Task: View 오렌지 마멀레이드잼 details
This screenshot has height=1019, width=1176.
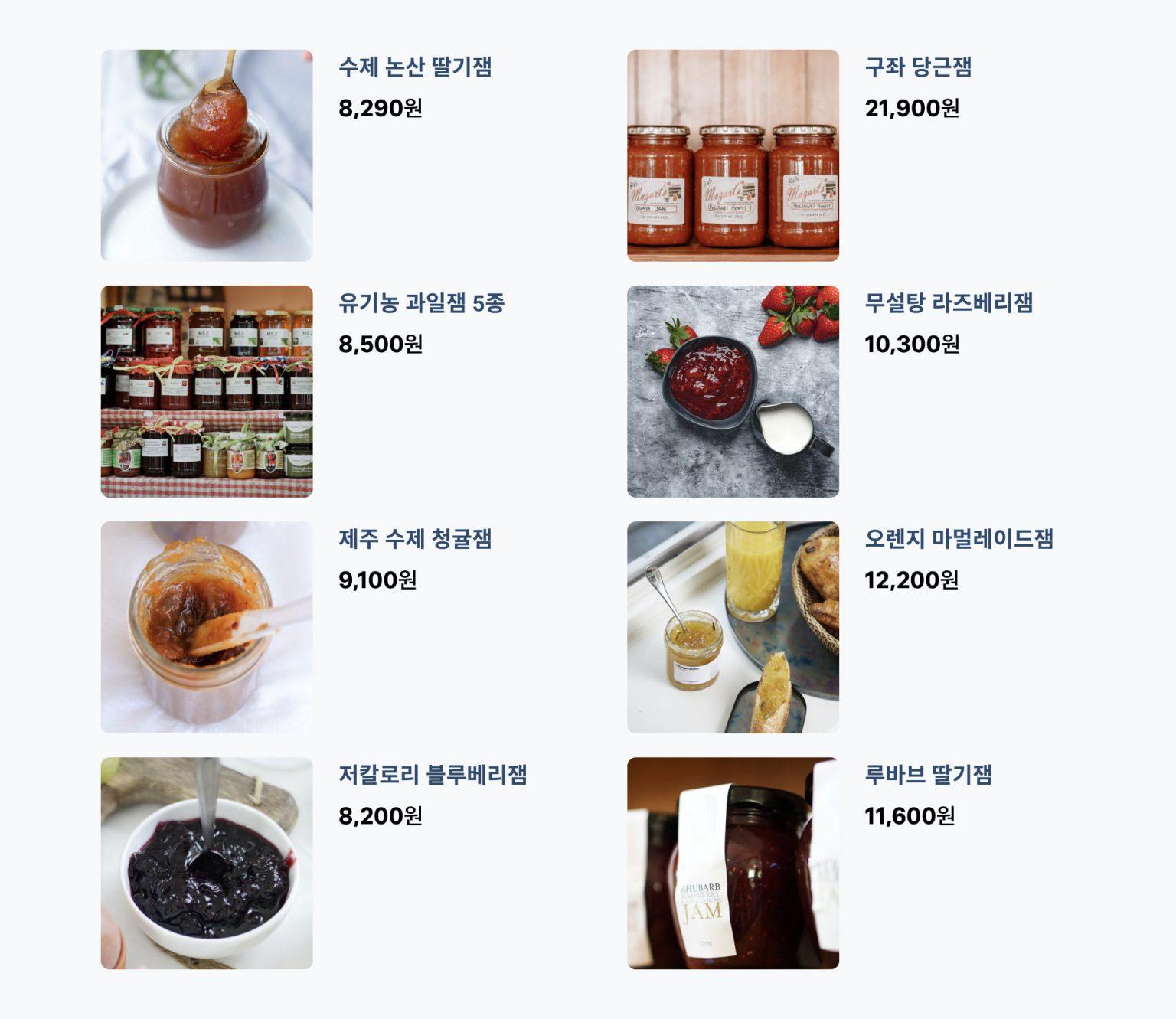Action: click(x=959, y=539)
